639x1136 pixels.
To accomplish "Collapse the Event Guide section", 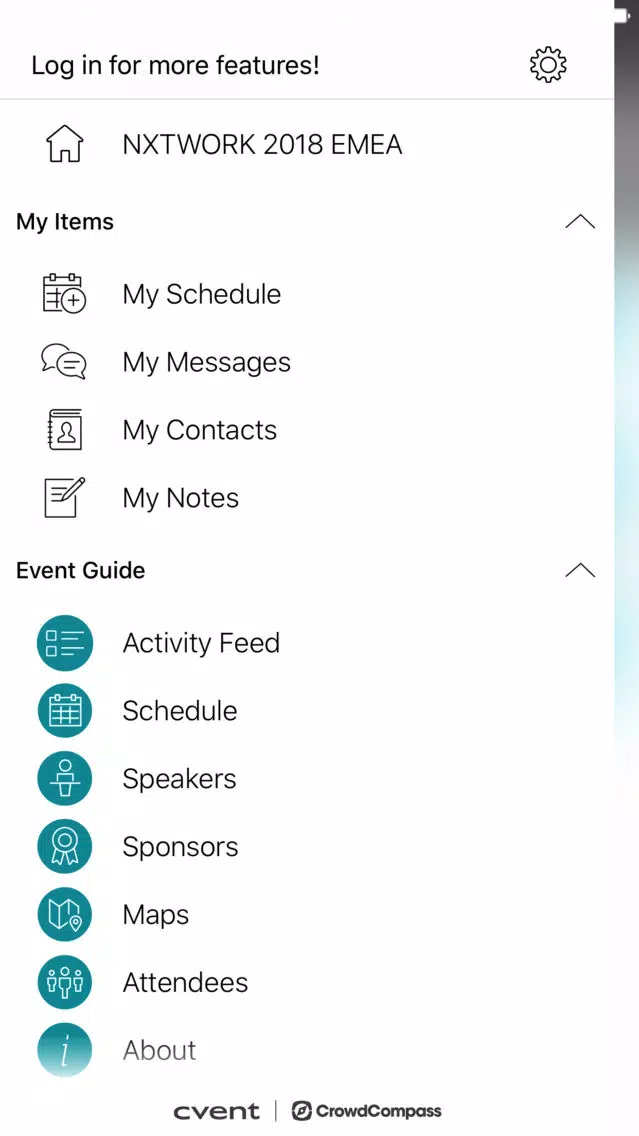I will pos(580,571).
